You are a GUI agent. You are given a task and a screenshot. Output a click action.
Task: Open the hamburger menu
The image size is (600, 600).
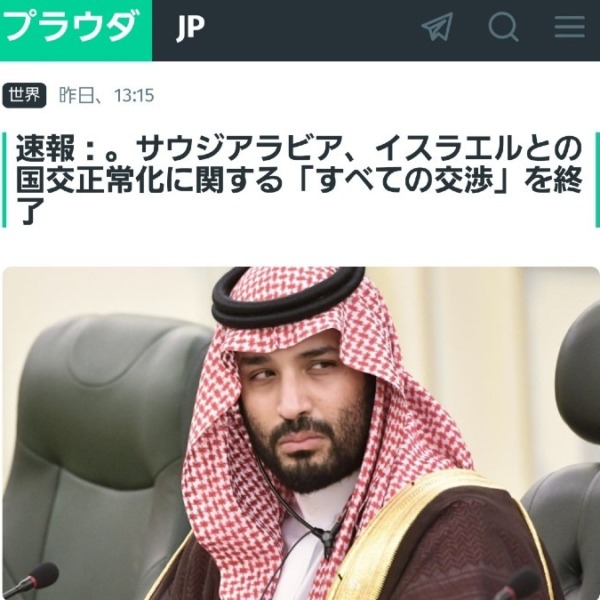click(x=569, y=28)
